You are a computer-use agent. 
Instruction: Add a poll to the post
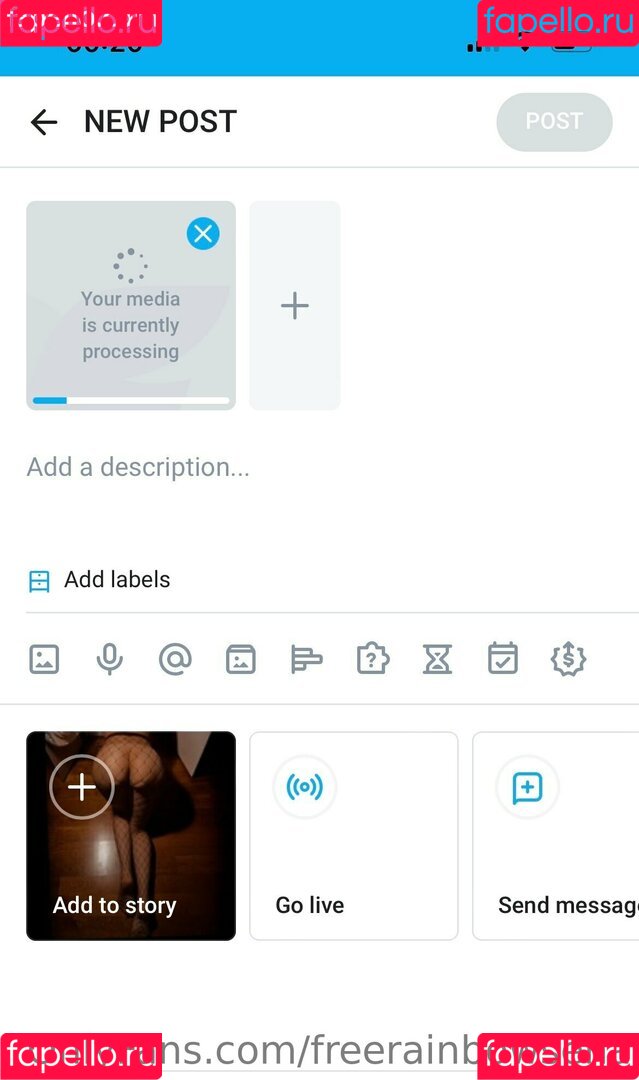(306, 659)
